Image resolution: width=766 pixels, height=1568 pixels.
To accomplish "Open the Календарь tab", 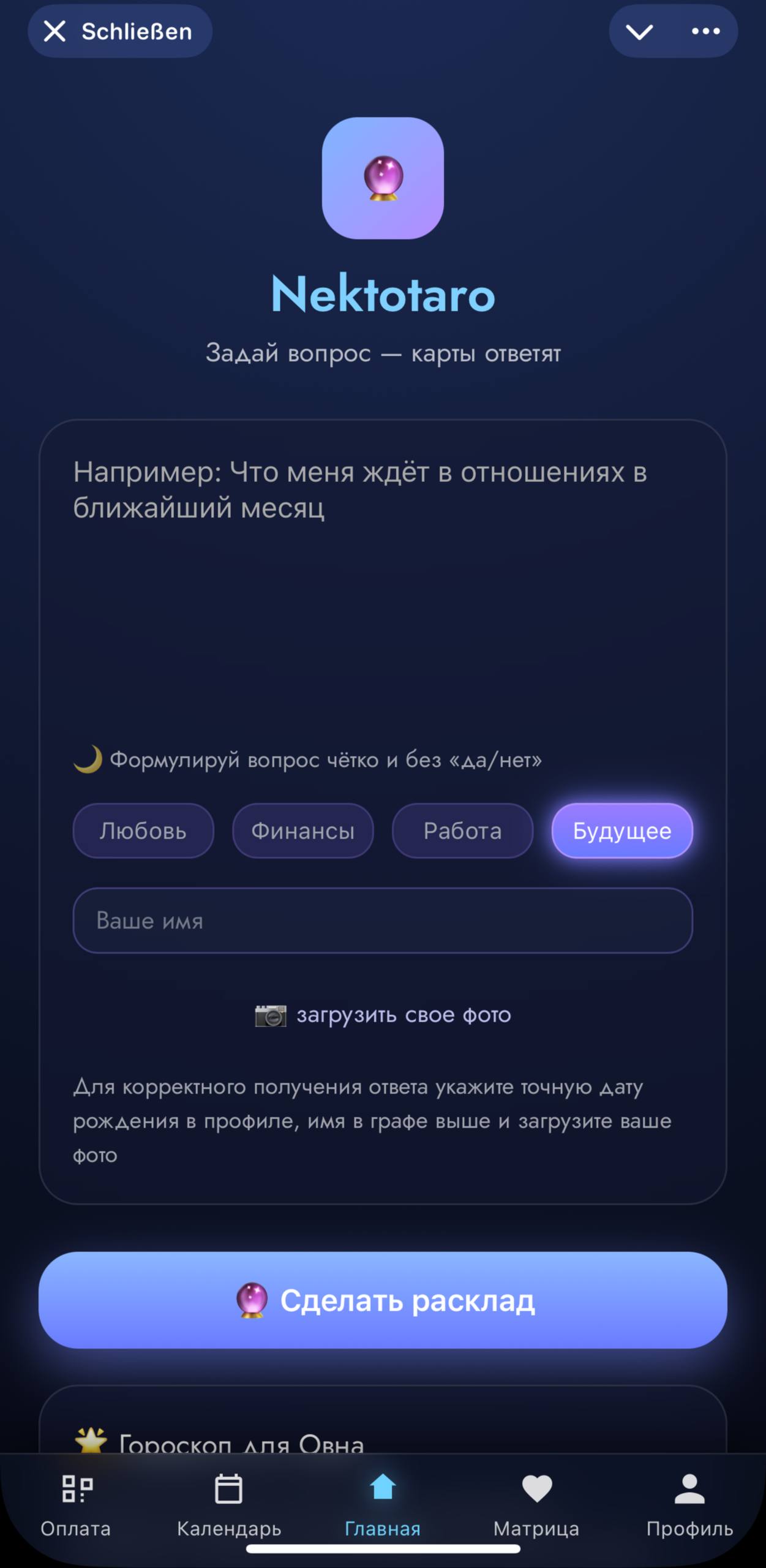I will pos(229,1504).
